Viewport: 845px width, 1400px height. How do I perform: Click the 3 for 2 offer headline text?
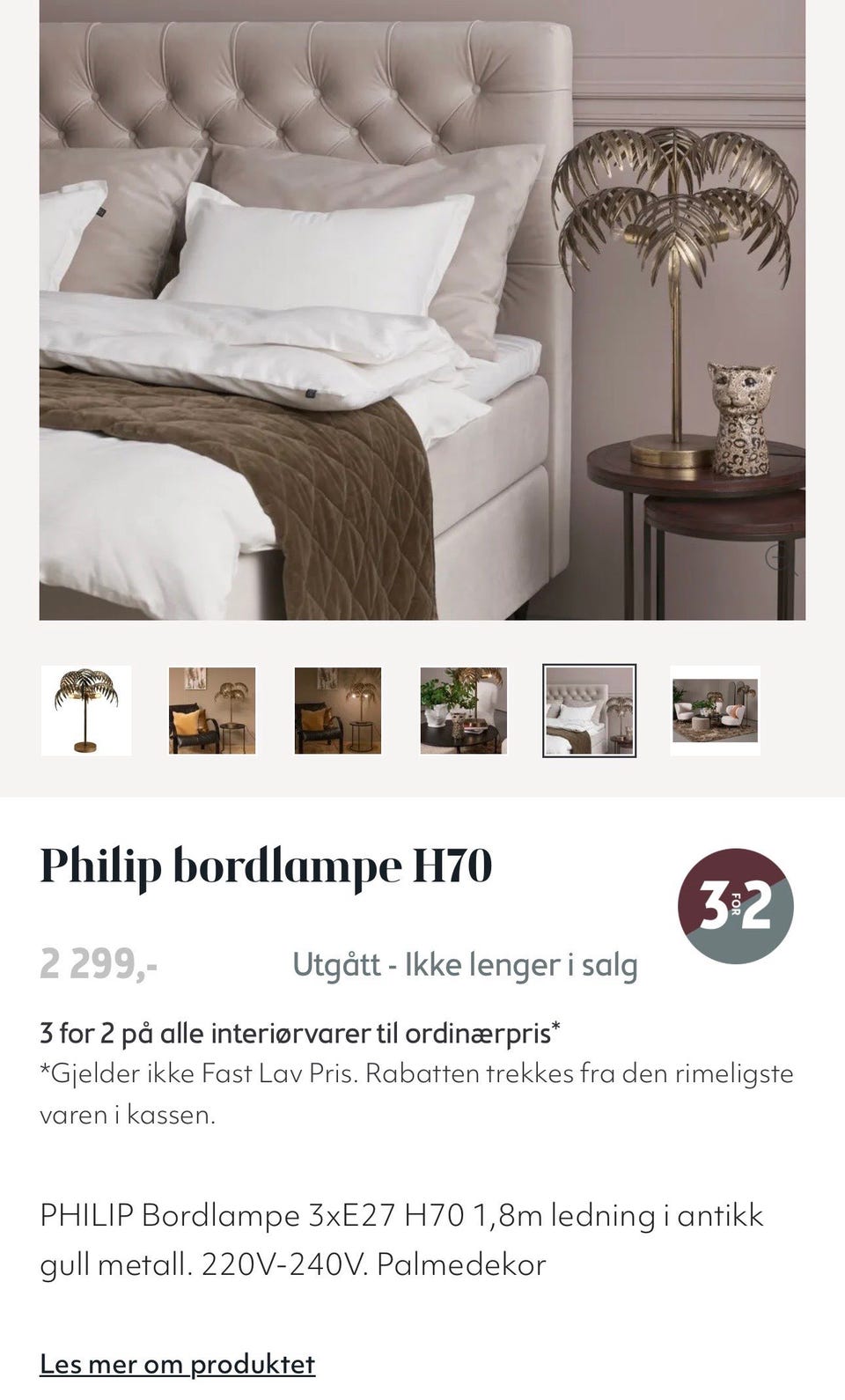299,1033
